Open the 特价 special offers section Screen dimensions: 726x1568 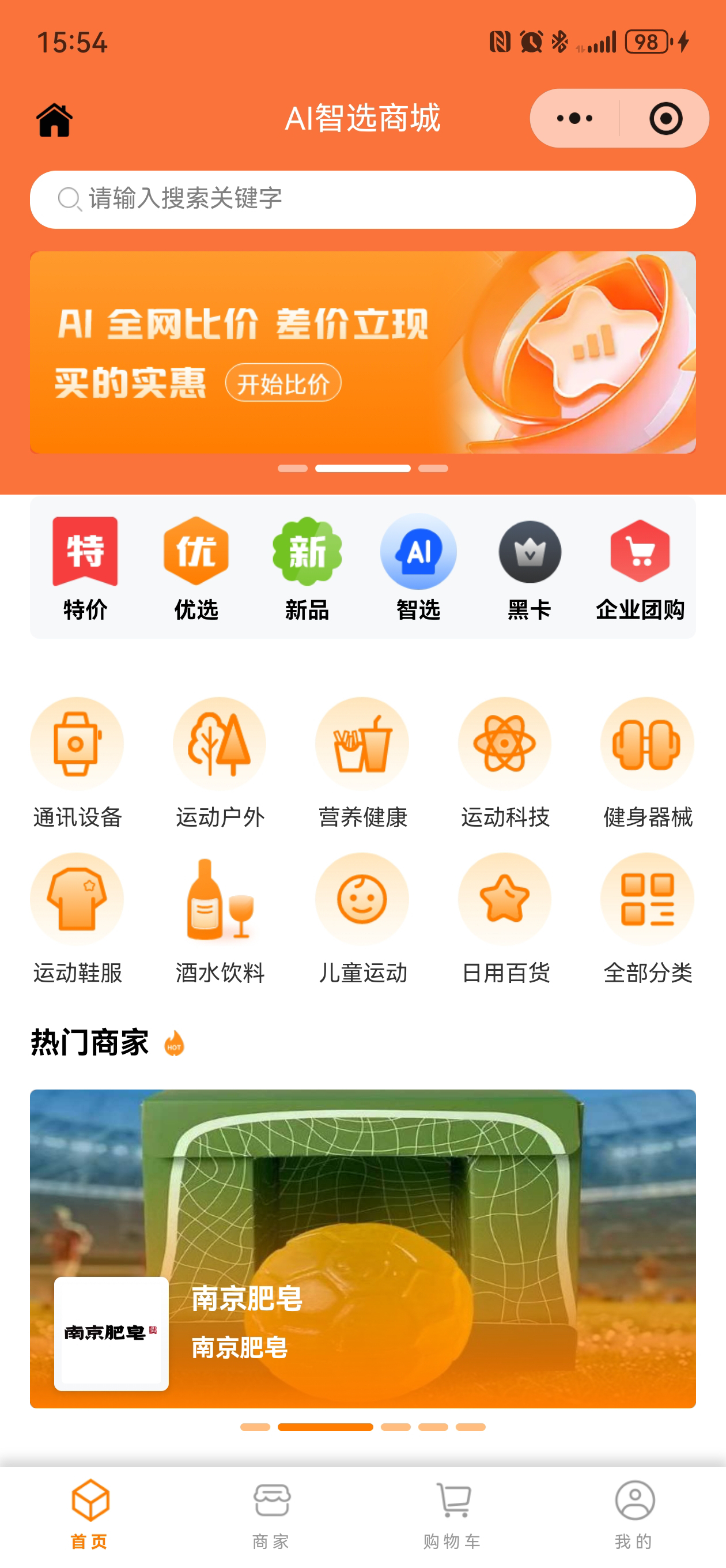pyautogui.click(x=85, y=567)
